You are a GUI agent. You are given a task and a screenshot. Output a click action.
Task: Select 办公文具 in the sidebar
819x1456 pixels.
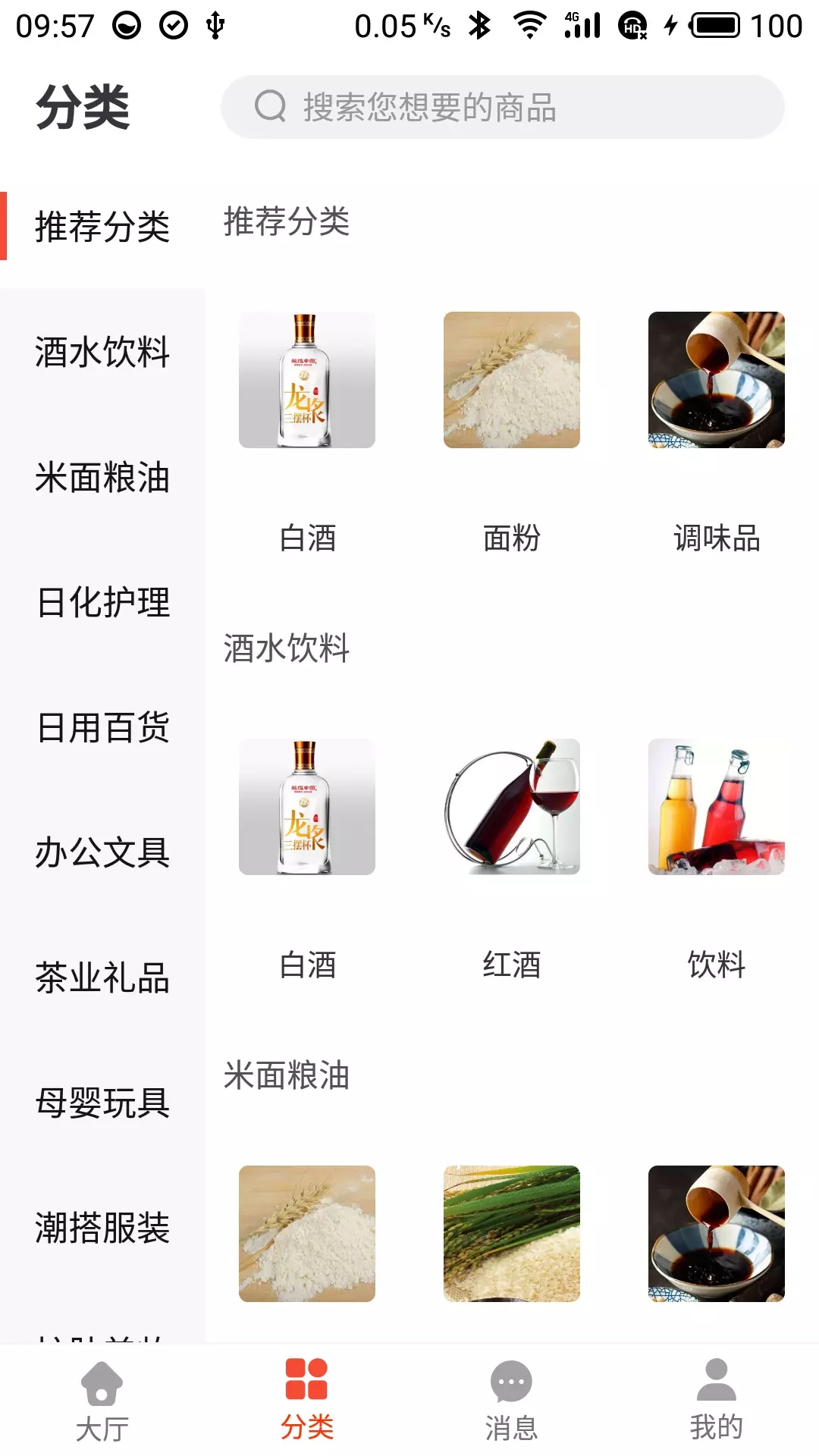(x=102, y=852)
